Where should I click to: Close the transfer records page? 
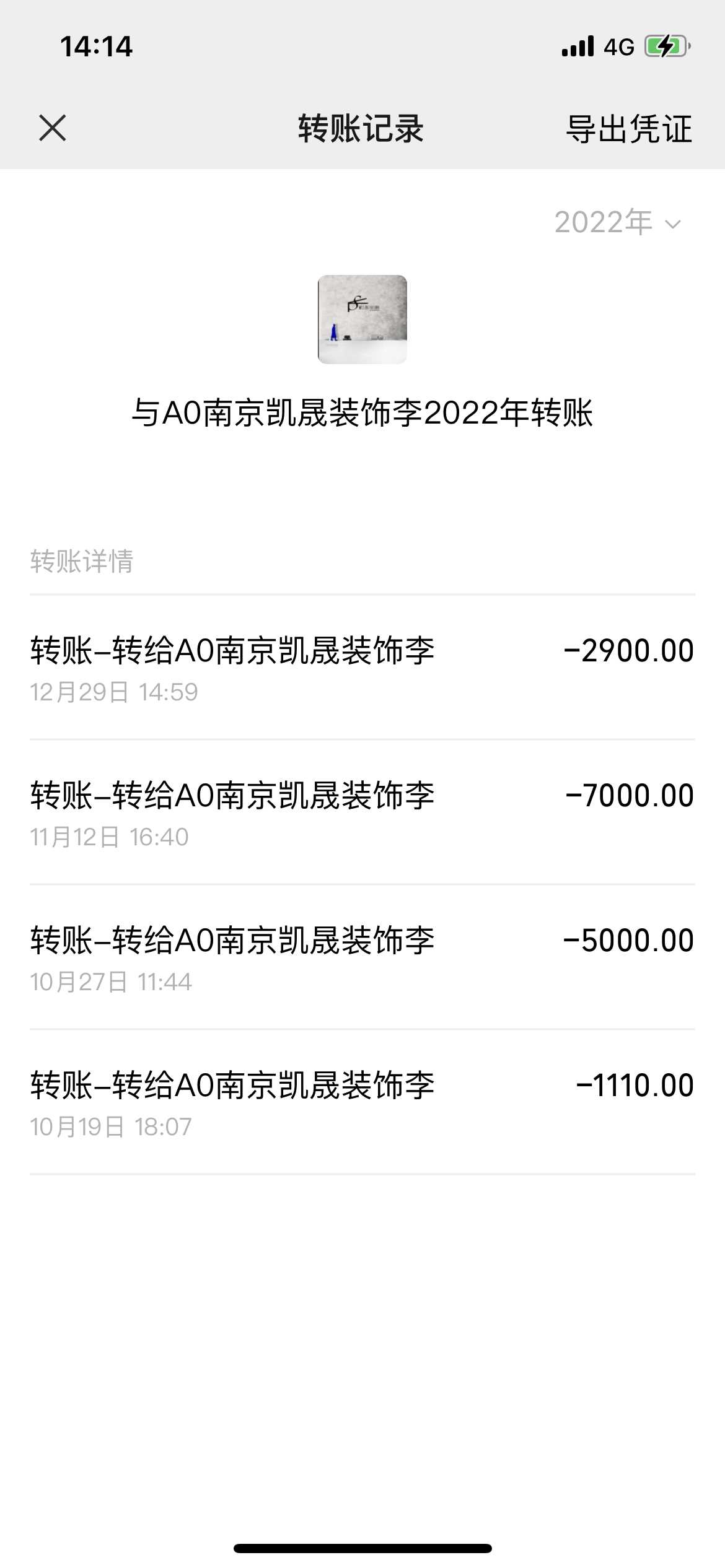coord(53,128)
